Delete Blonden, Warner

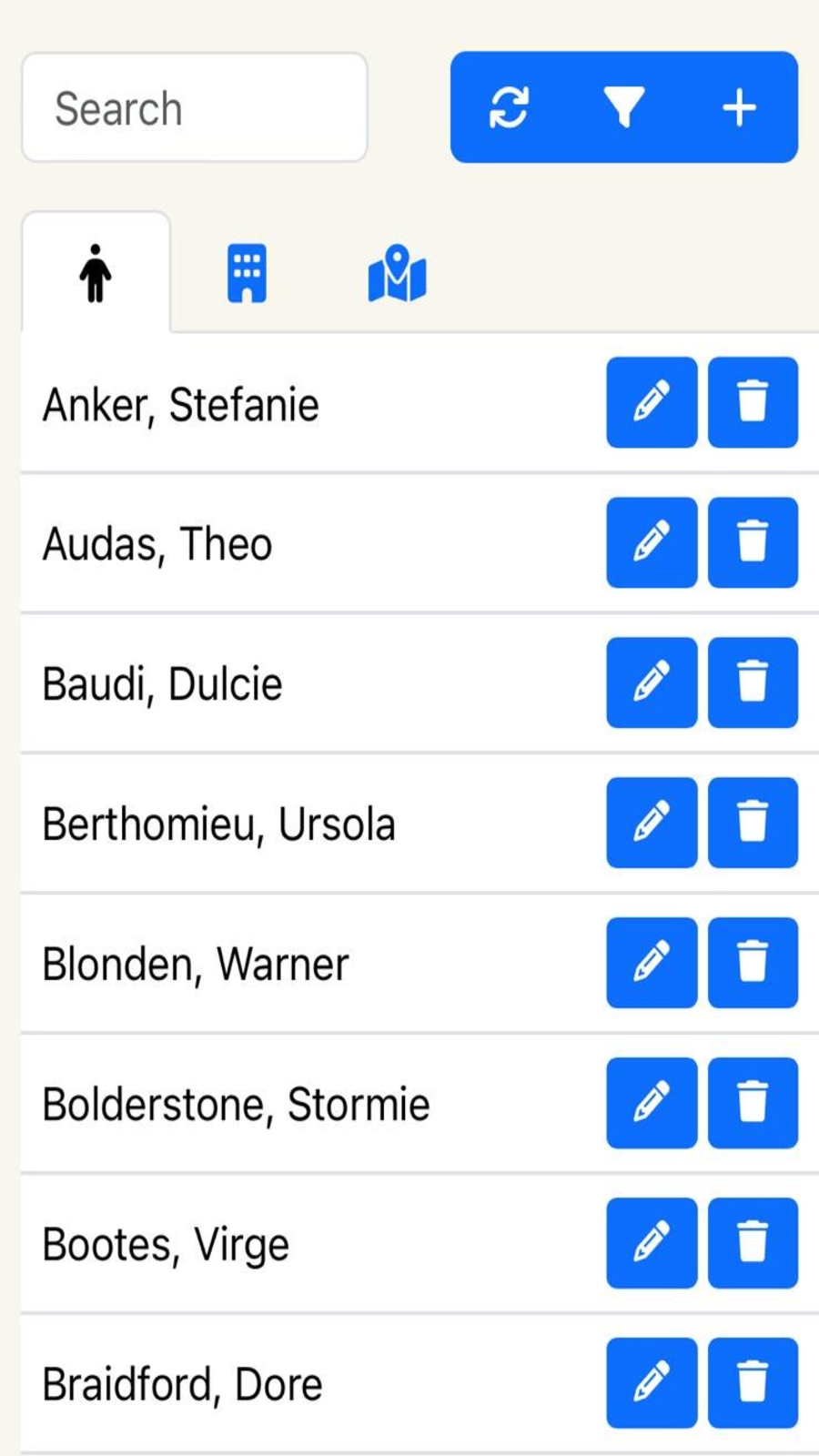coord(753,963)
